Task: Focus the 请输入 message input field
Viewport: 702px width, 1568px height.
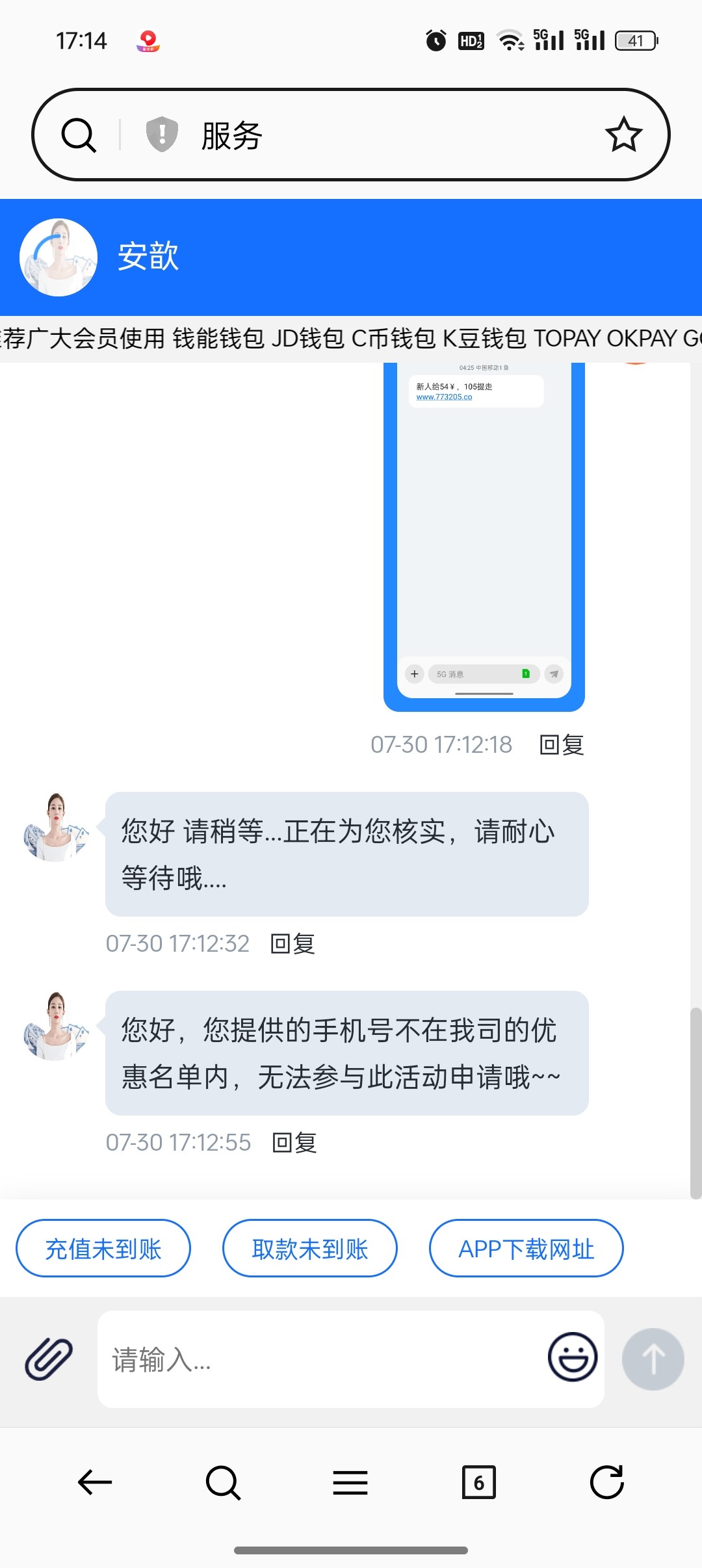Action: 318,1359
